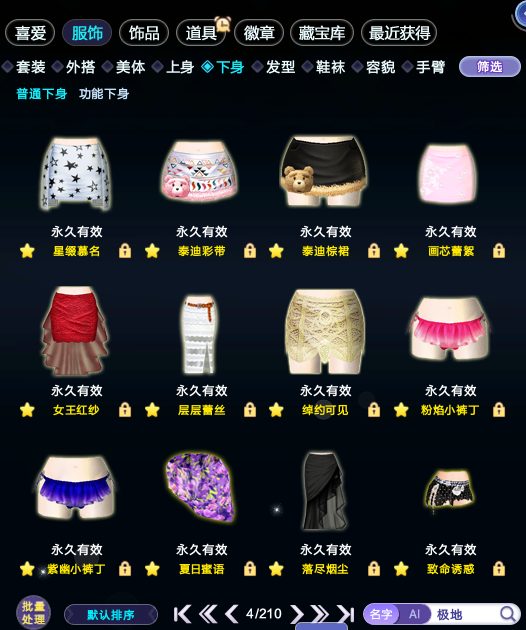Viewport: 526px width, 630px height.
Task: Open 批量处理 batch processing
Action: 33,613
